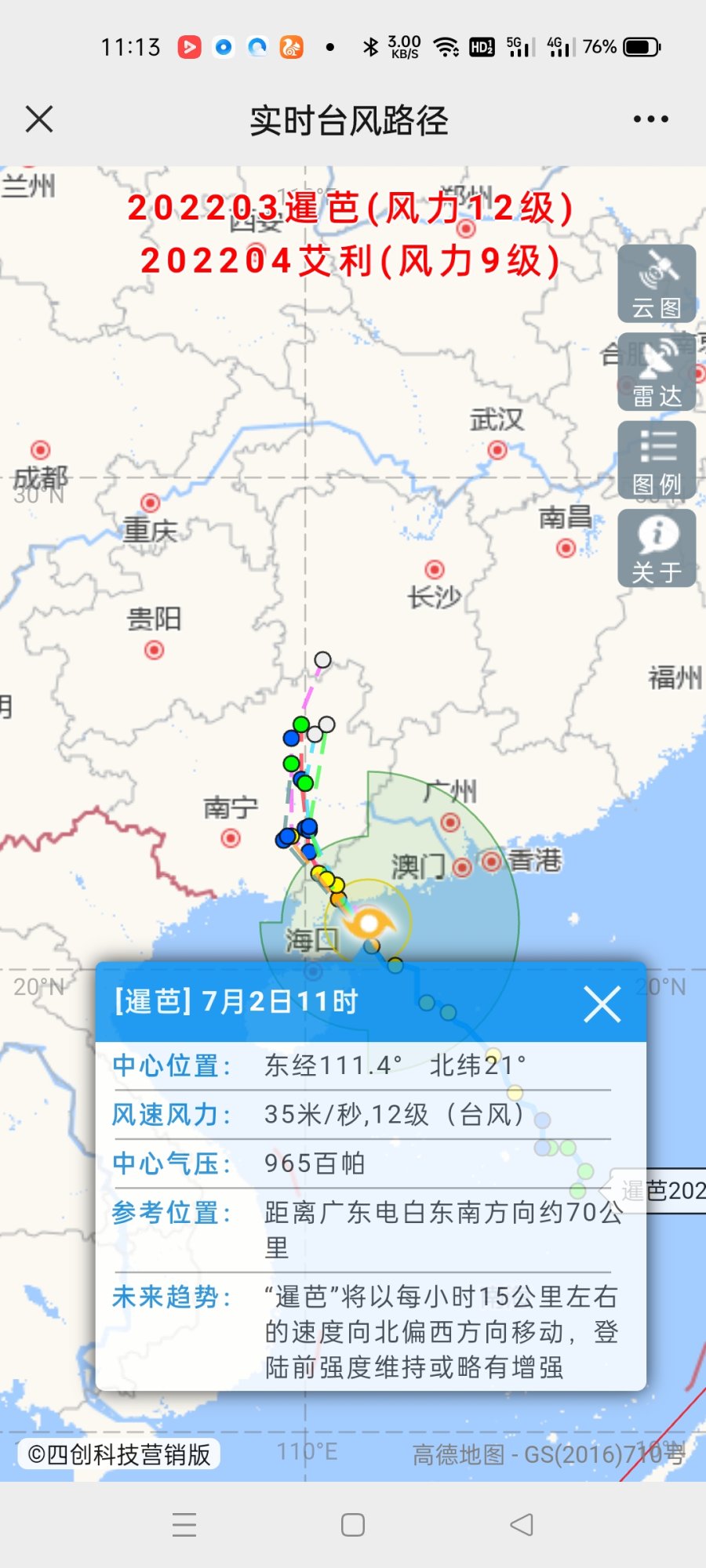Show the 云图 satellite cloud image layer
The image size is (706, 1568).
point(657,284)
